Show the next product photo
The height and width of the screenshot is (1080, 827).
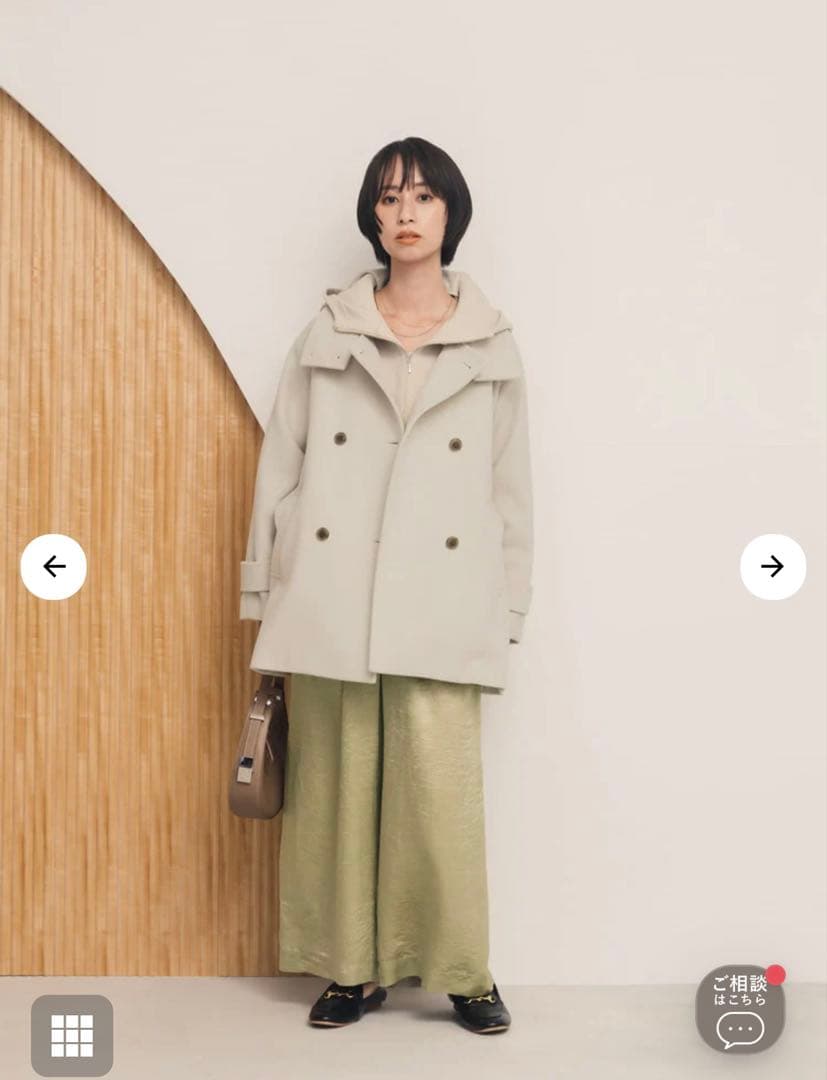tap(772, 567)
